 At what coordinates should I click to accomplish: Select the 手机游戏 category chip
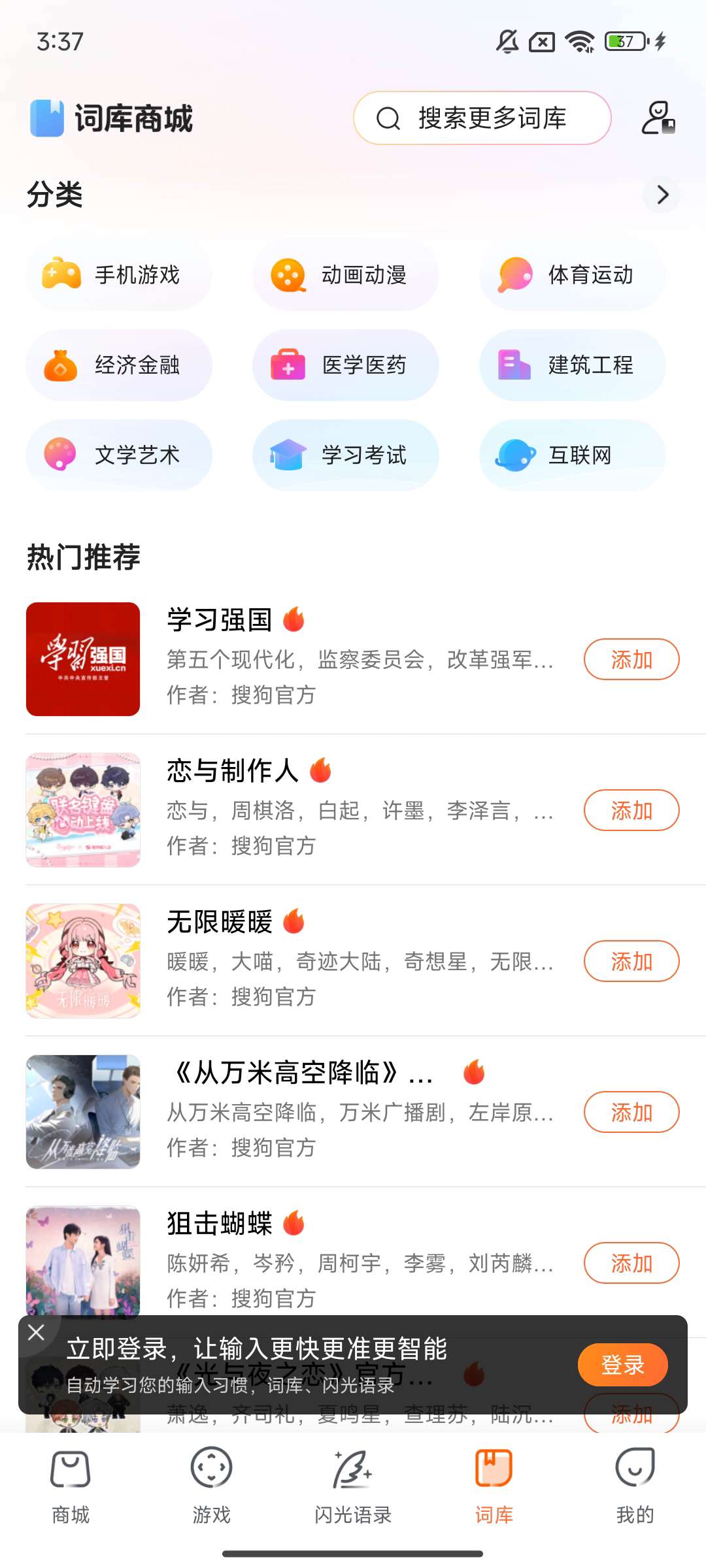[x=119, y=275]
